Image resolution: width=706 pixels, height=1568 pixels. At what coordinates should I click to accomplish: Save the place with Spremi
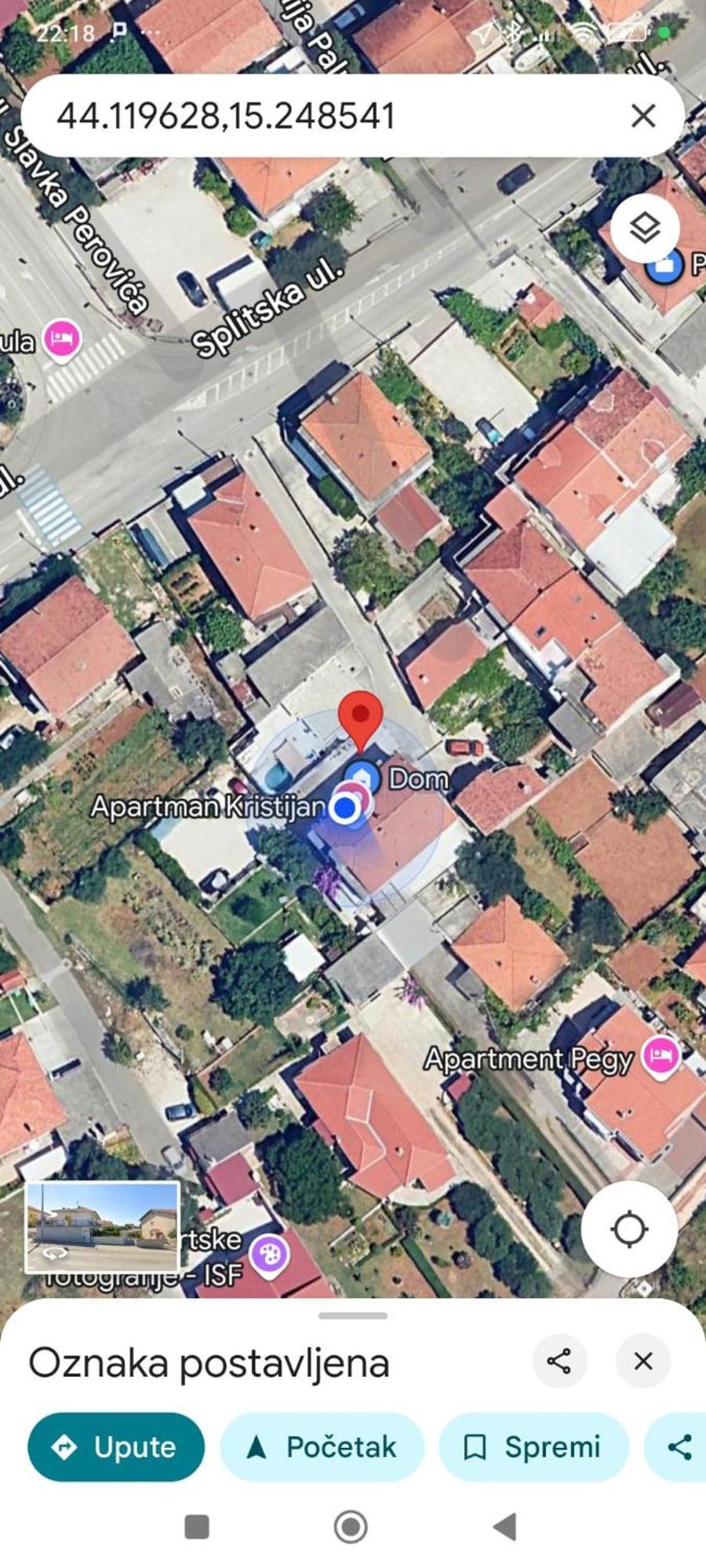[533, 1447]
